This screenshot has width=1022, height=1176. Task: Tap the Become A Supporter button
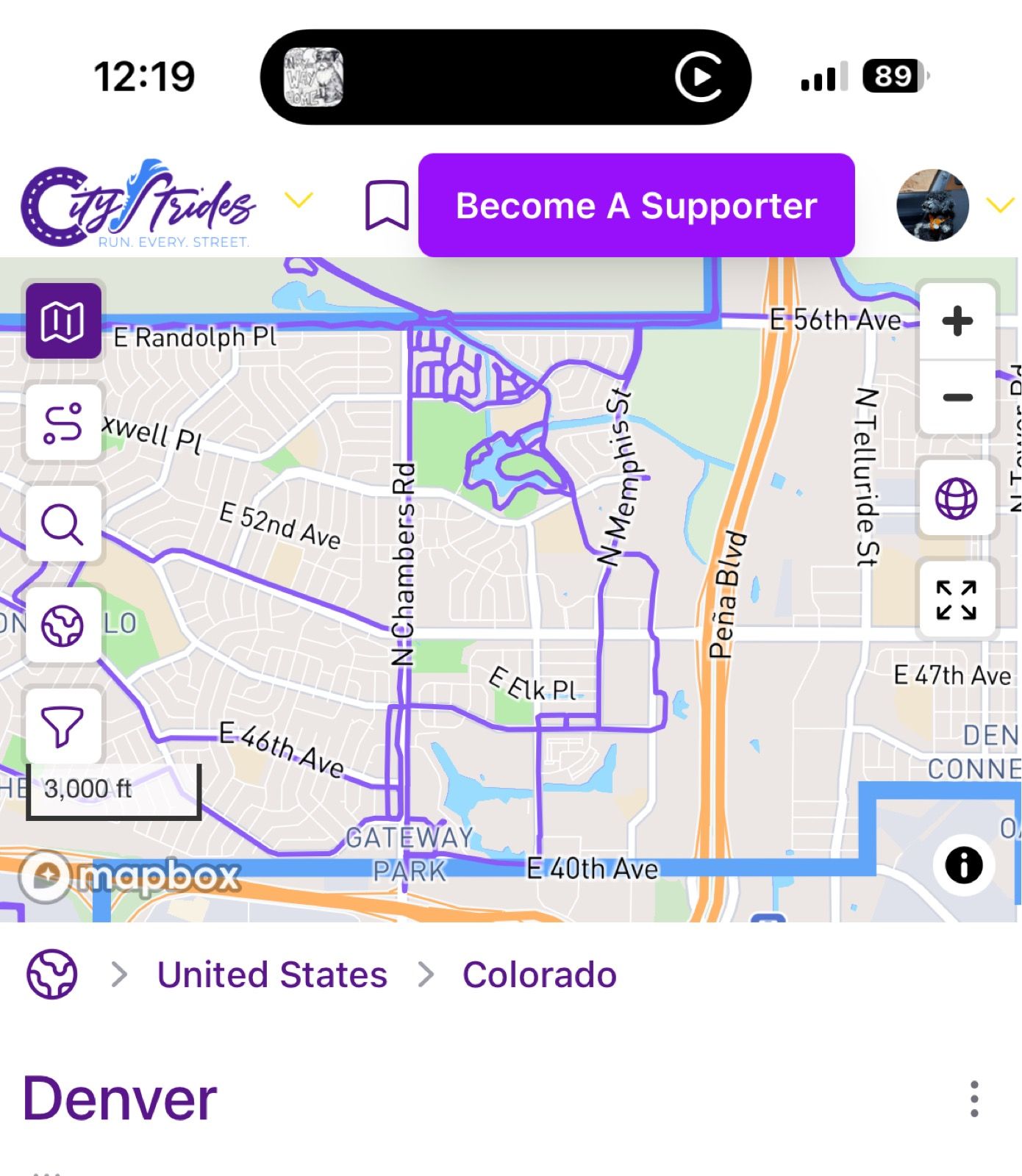tap(636, 205)
